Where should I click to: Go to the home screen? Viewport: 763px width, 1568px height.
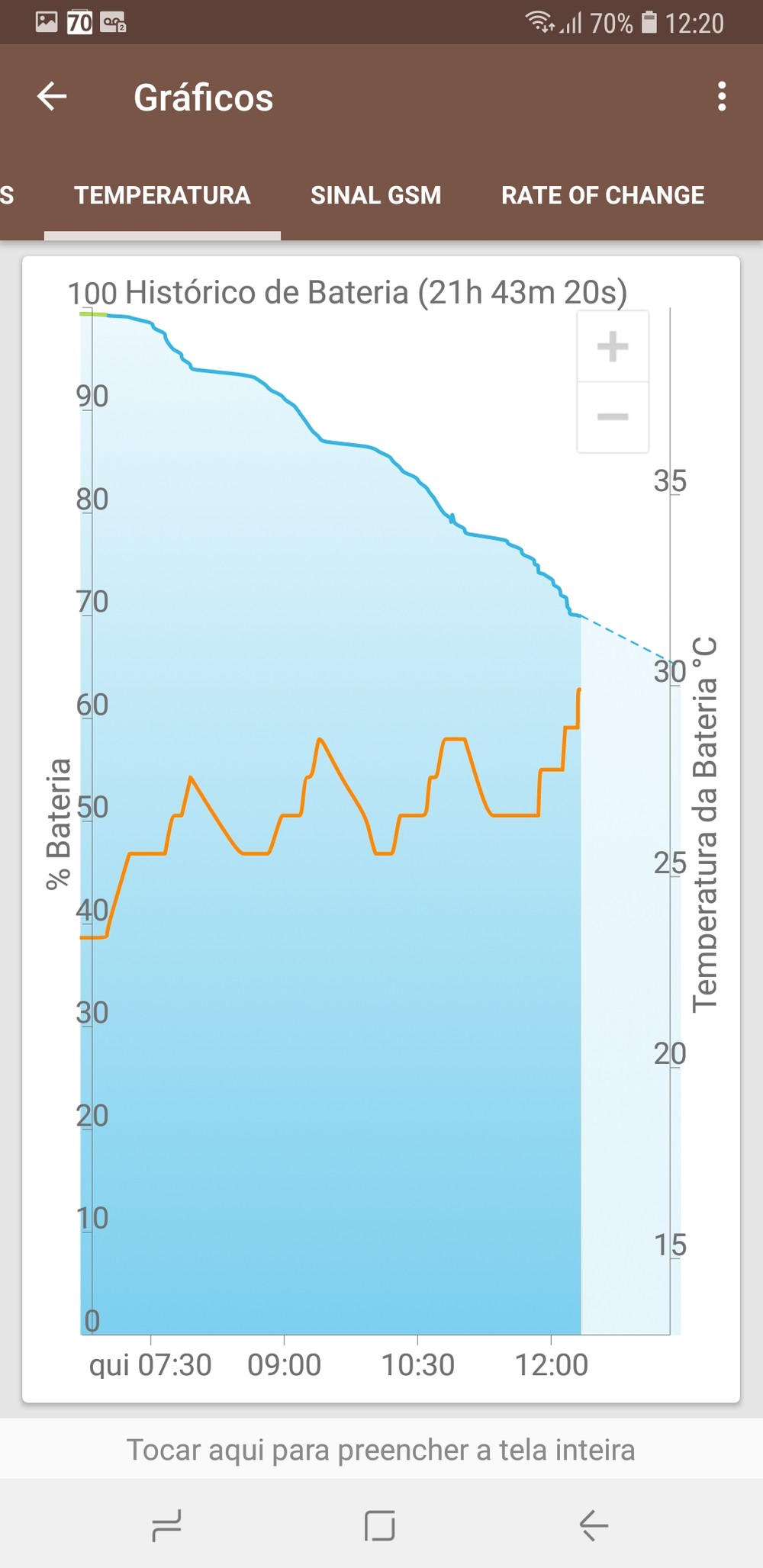coord(380,1526)
